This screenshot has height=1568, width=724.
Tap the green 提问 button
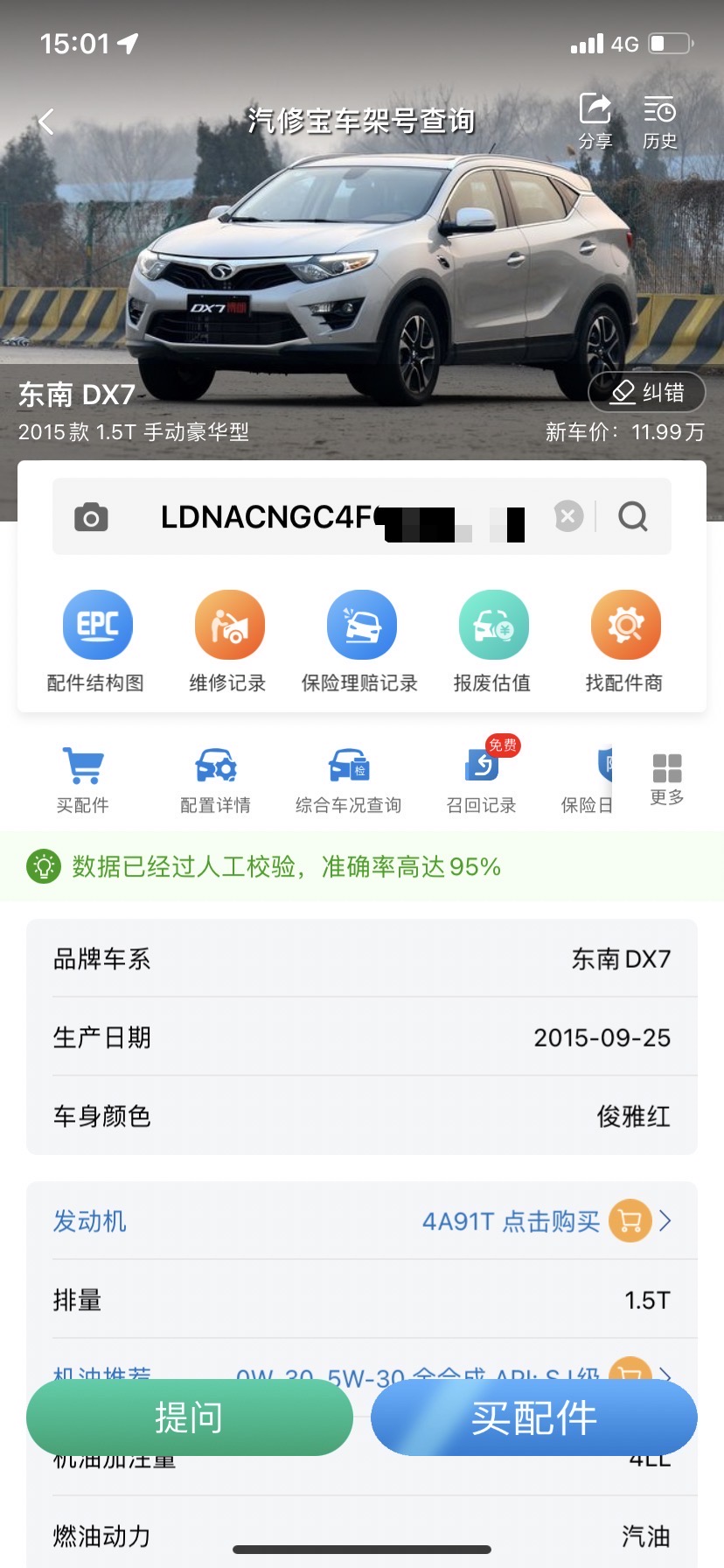[x=189, y=1417]
